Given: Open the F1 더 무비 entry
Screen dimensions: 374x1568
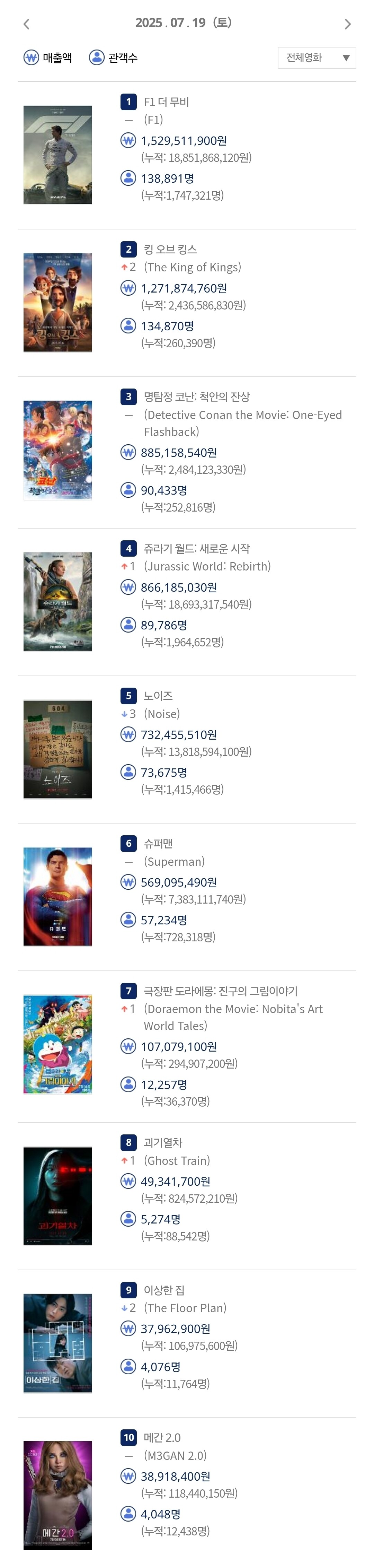Looking at the screenshot, I should (166, 102).
